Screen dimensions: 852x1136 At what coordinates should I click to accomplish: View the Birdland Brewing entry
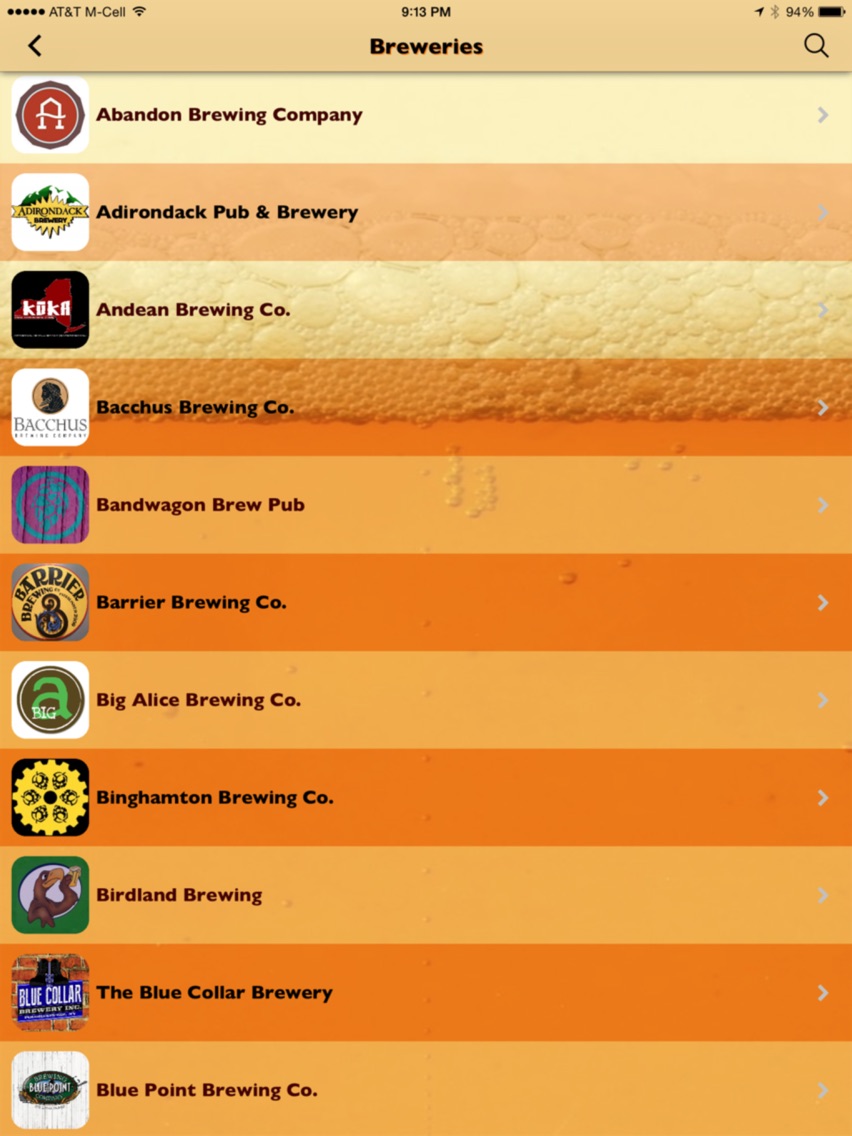click(x=179, y=895)
